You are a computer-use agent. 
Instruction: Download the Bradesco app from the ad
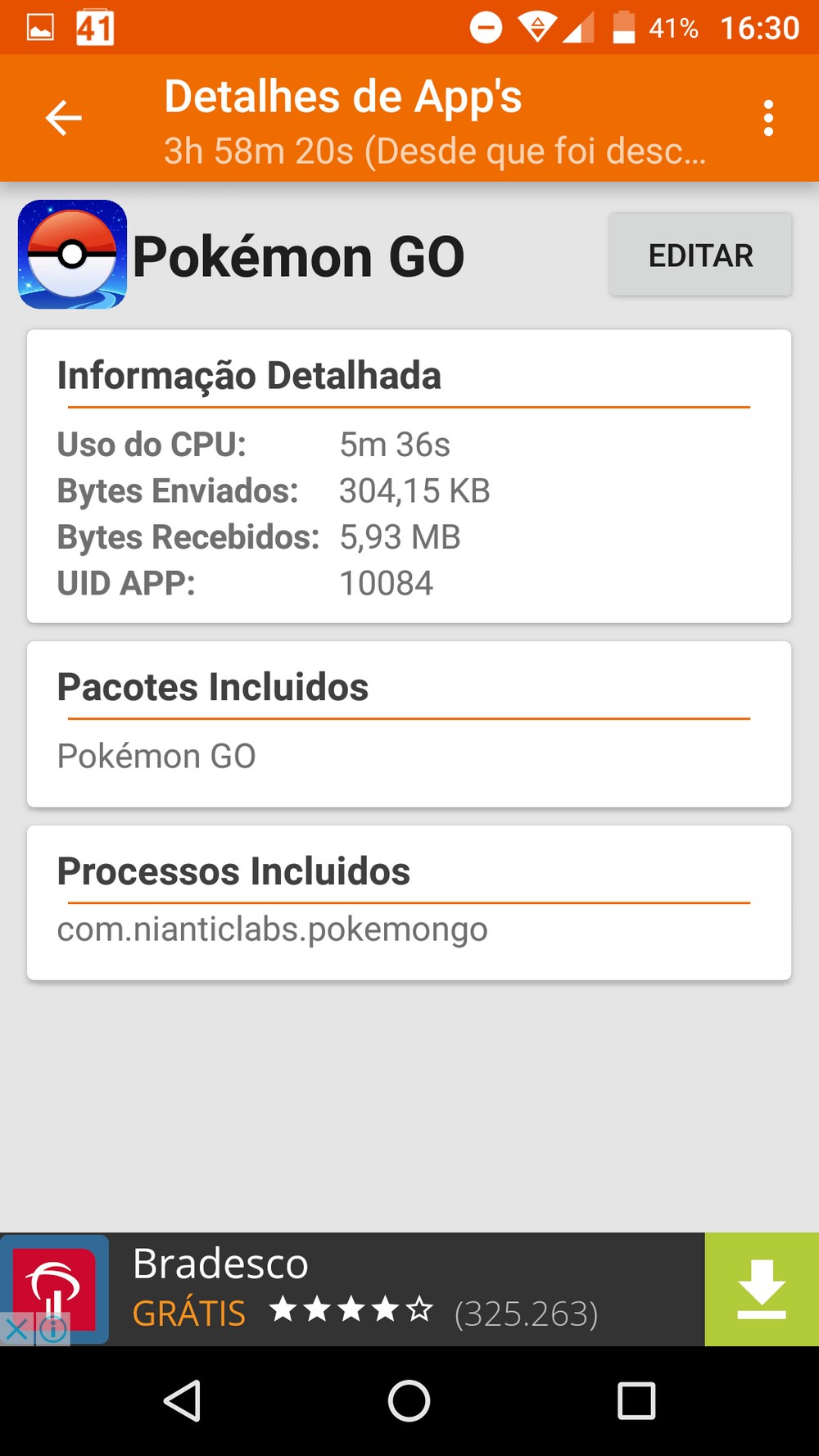pyautogui.click(x=761, y=1289)
